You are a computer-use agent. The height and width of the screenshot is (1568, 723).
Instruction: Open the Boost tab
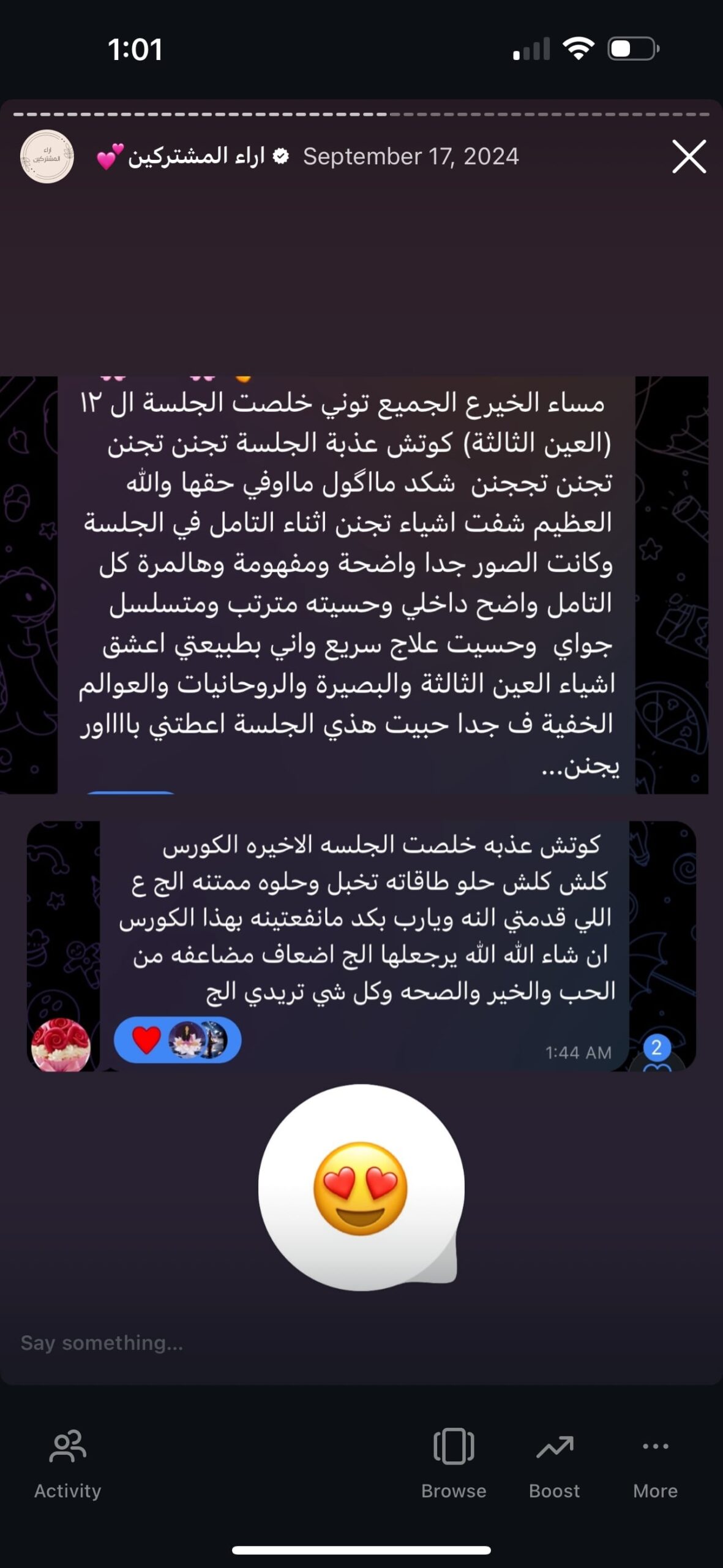[554, 1464]
